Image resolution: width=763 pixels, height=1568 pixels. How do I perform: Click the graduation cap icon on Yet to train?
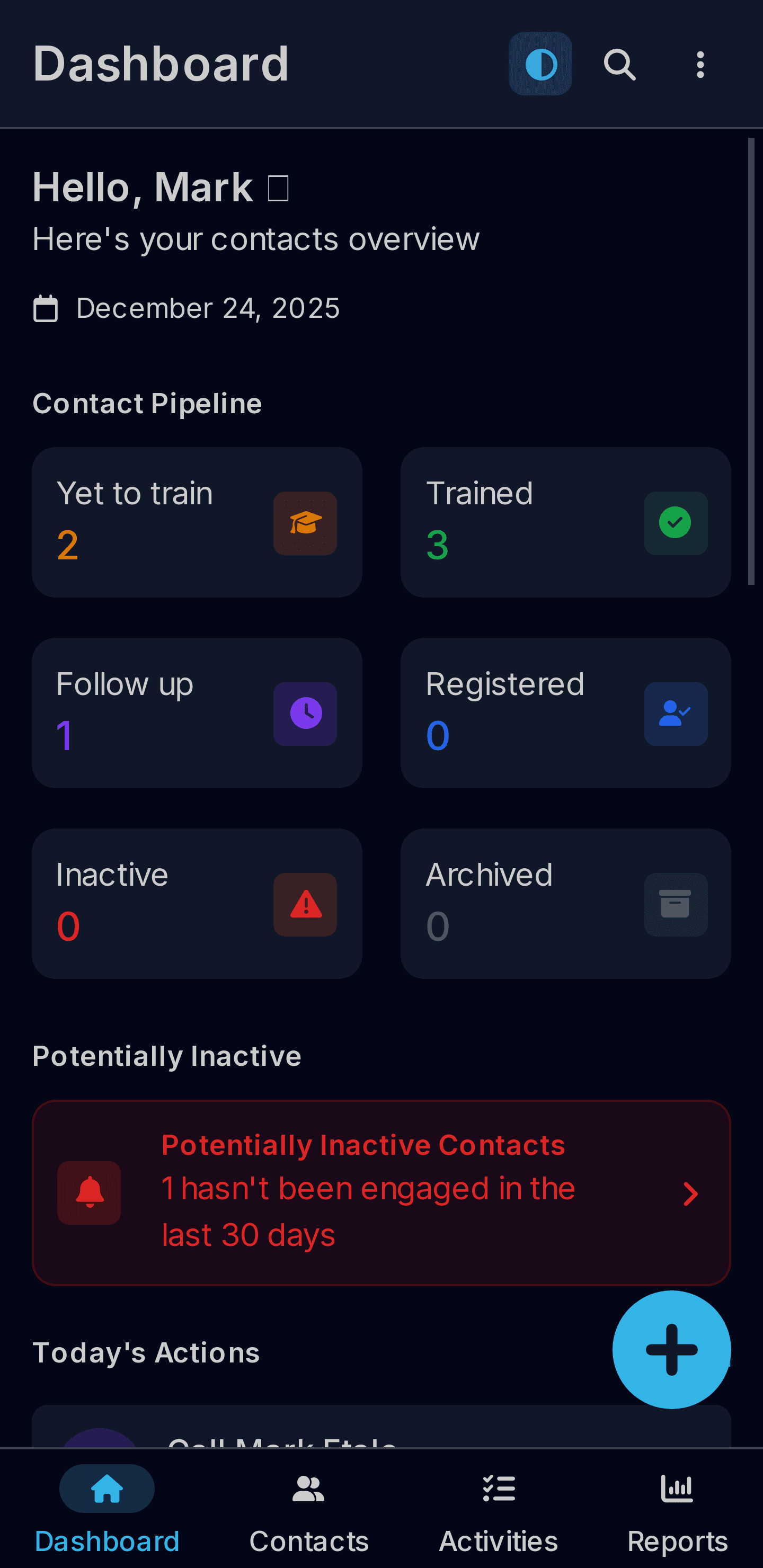point(305,523)
